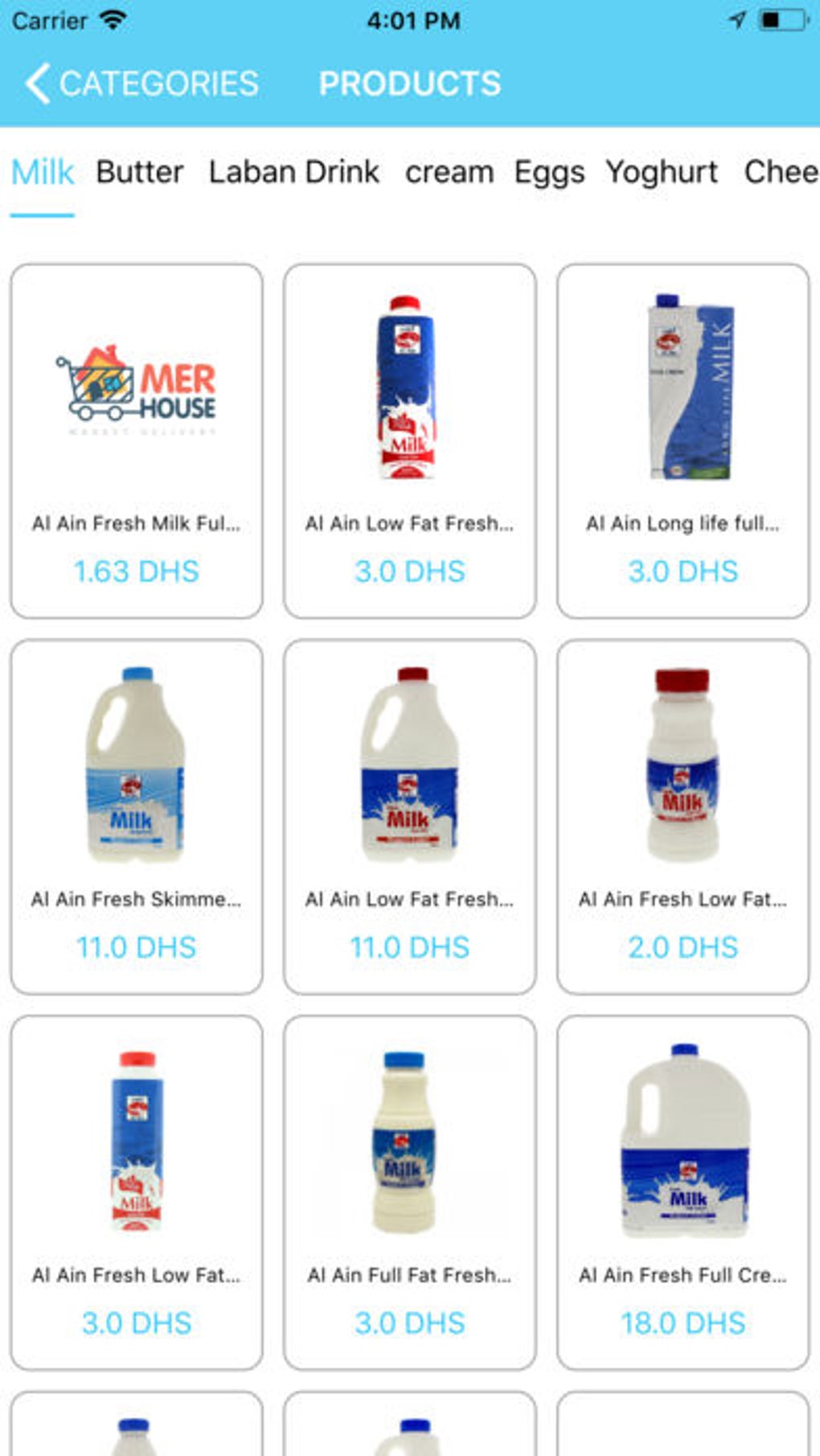
Task: Open Al Ain Fresh Low Fat at 2.0 DHS
Action: (683, 816)
